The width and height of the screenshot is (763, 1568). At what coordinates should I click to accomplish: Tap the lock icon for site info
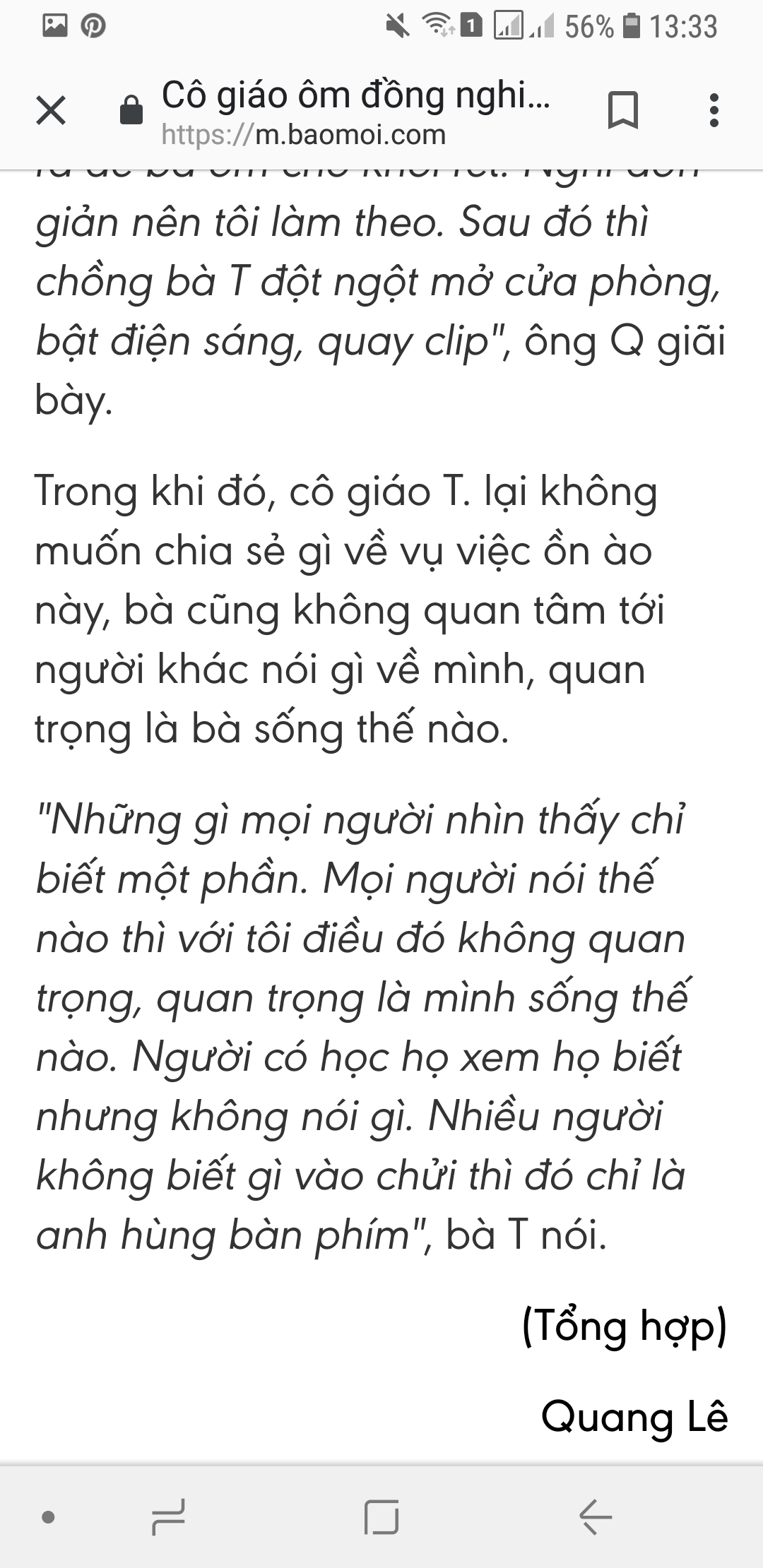[x=131, y=111]
